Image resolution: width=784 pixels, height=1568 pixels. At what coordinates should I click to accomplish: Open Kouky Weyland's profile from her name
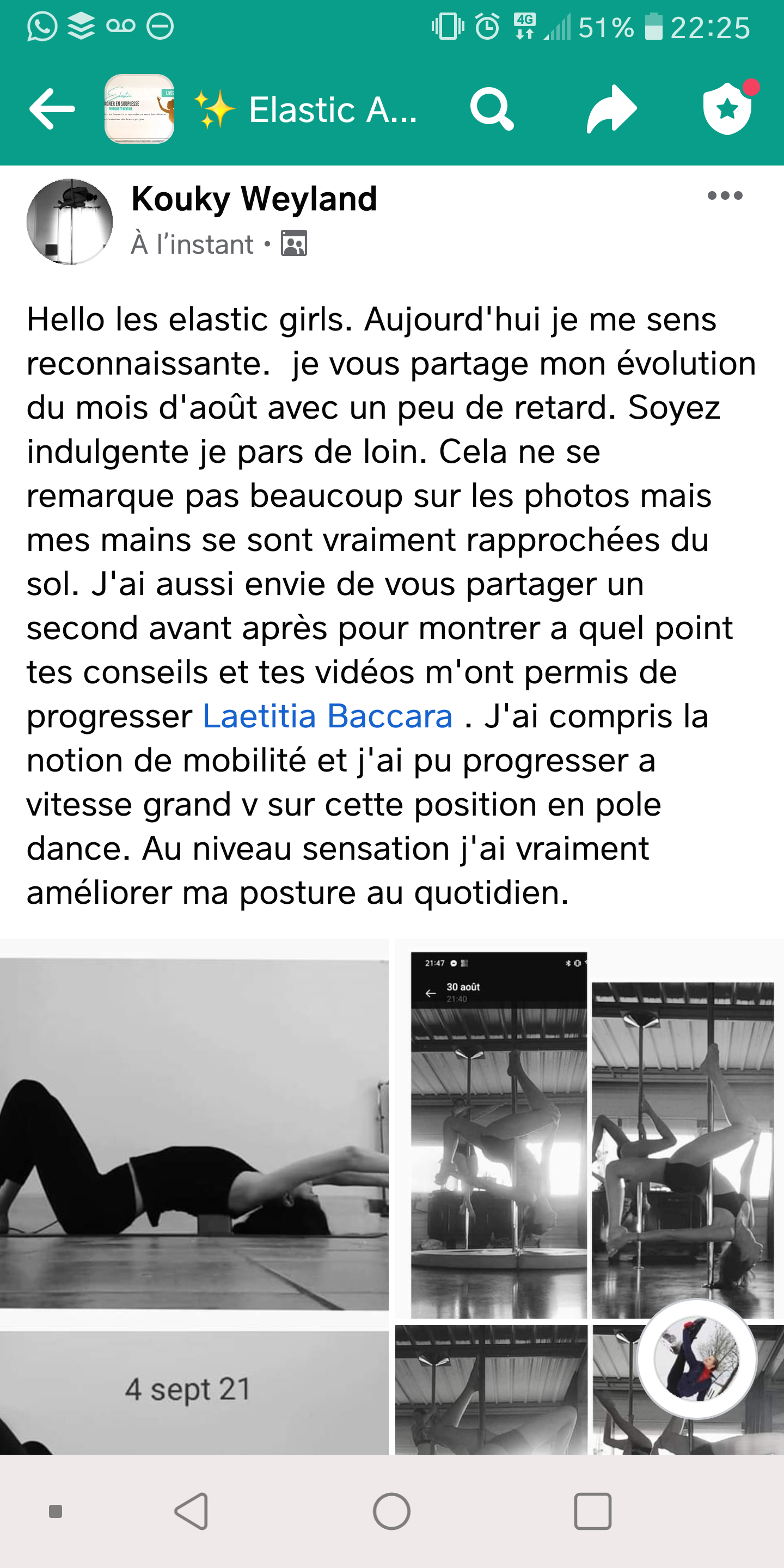point(254,199)
